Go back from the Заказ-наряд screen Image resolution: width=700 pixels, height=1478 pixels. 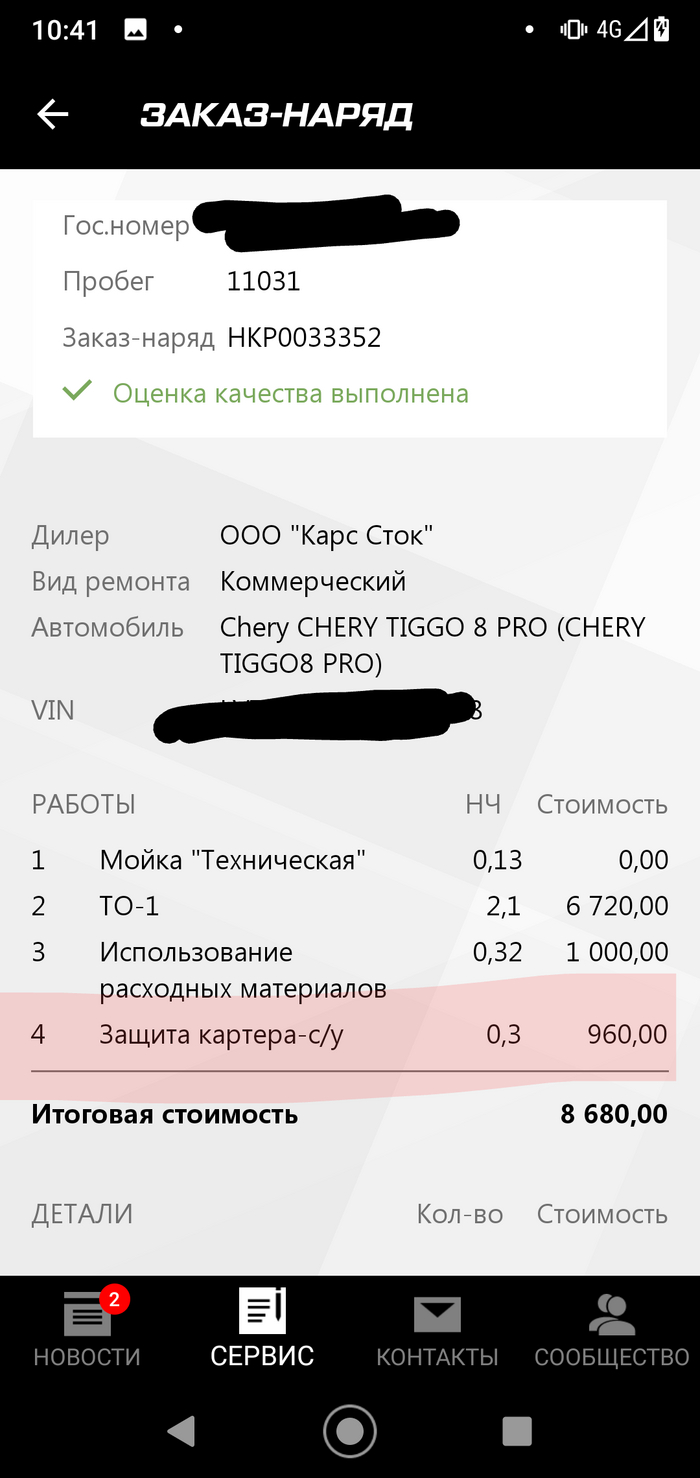coord(53,115)
